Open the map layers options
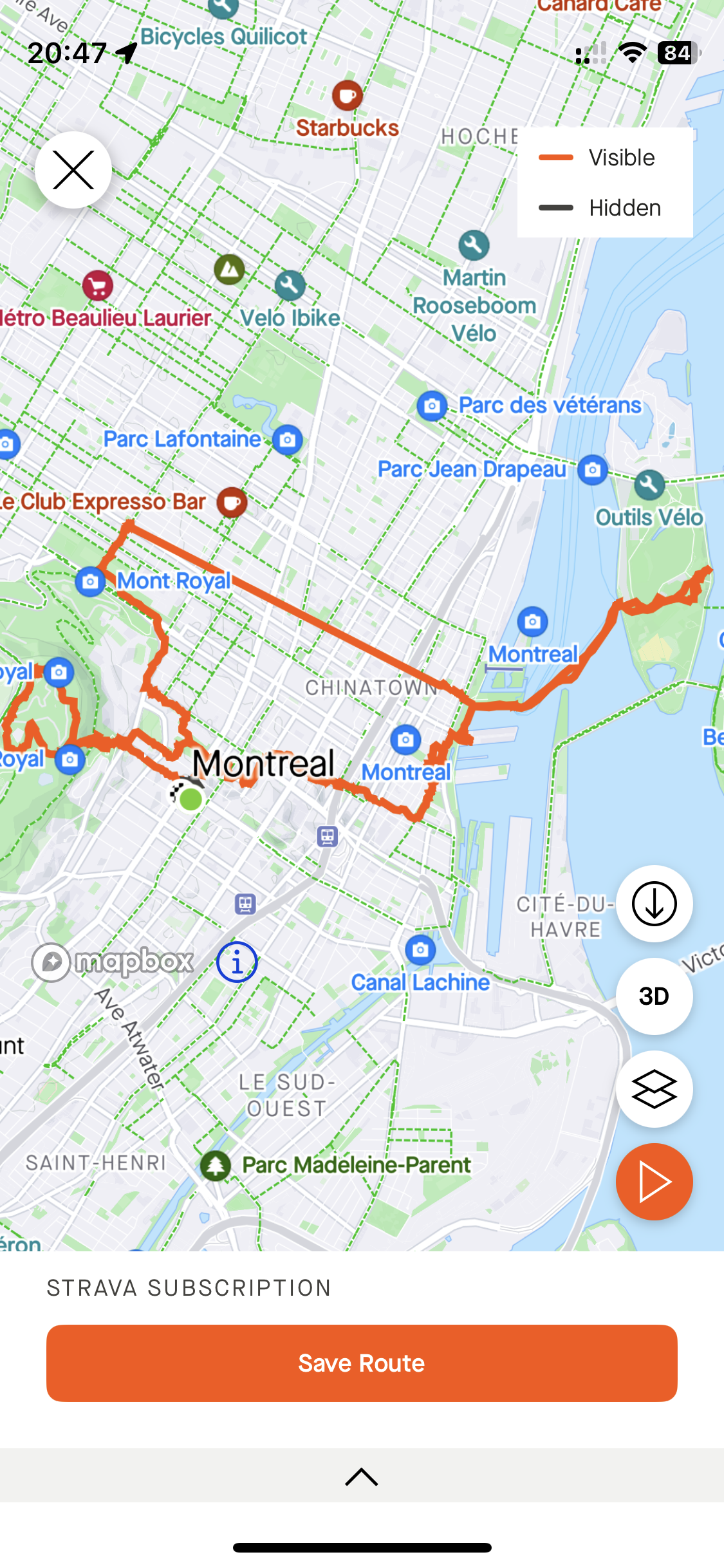Viewport: 724px width, 1568px height. pos(654,1089)
